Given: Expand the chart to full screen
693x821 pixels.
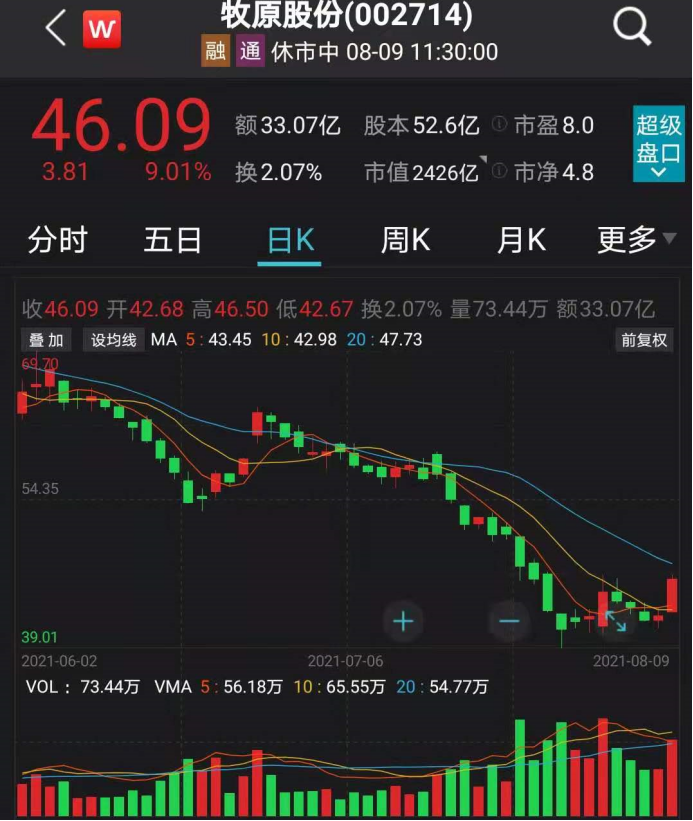Looking at the screenshot, I should 614,621.
